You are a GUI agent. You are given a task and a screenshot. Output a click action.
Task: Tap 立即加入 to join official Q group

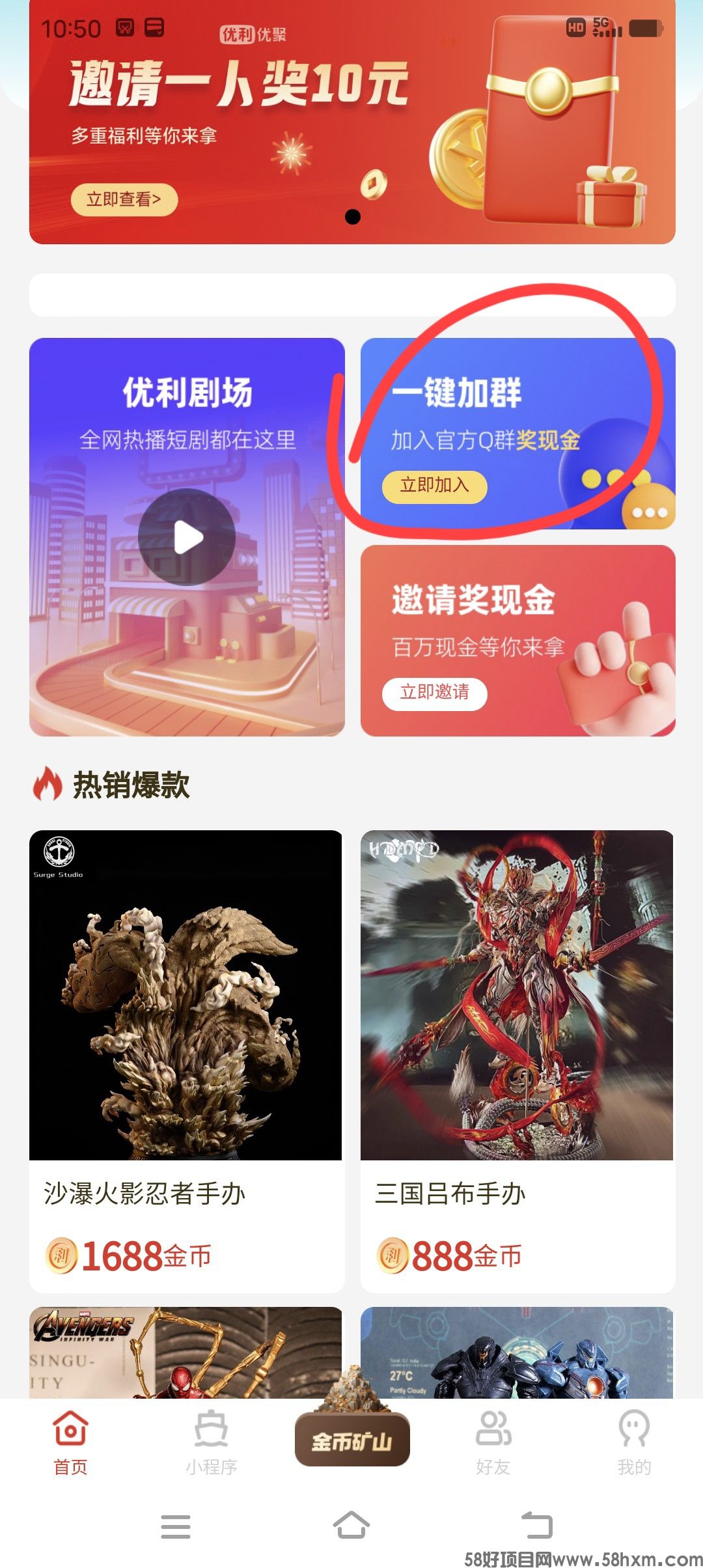click(x=434, y=486)
